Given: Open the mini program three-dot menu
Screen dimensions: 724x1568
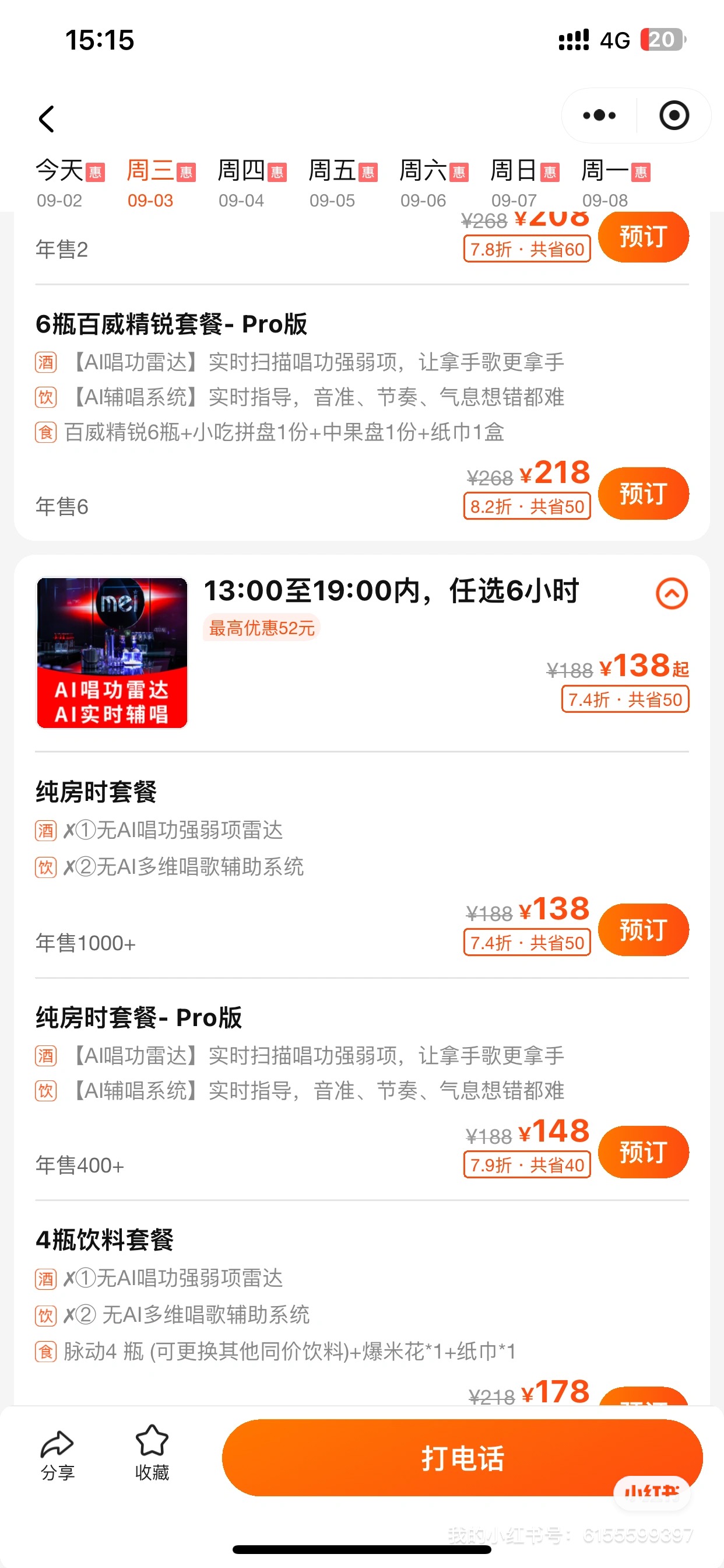Looking at the screenshot, I should pos(599,116).
